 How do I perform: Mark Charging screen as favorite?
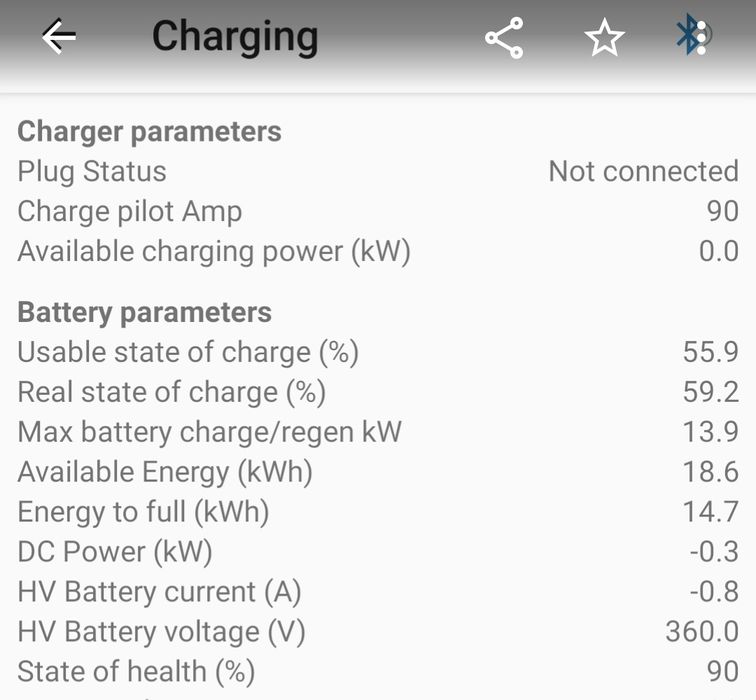(x=604, y=38)
